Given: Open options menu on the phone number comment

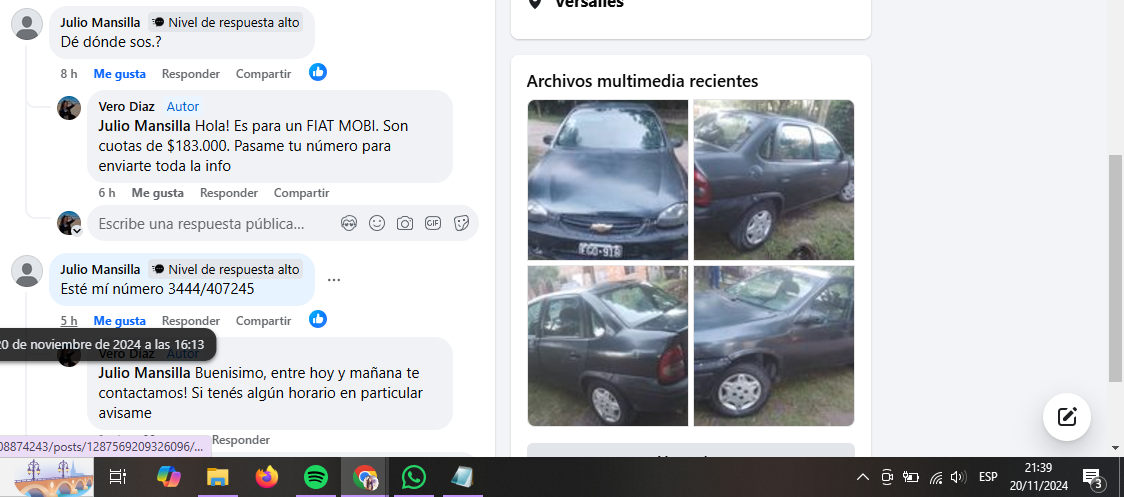Looking at the screenshot, I should 334,280.
